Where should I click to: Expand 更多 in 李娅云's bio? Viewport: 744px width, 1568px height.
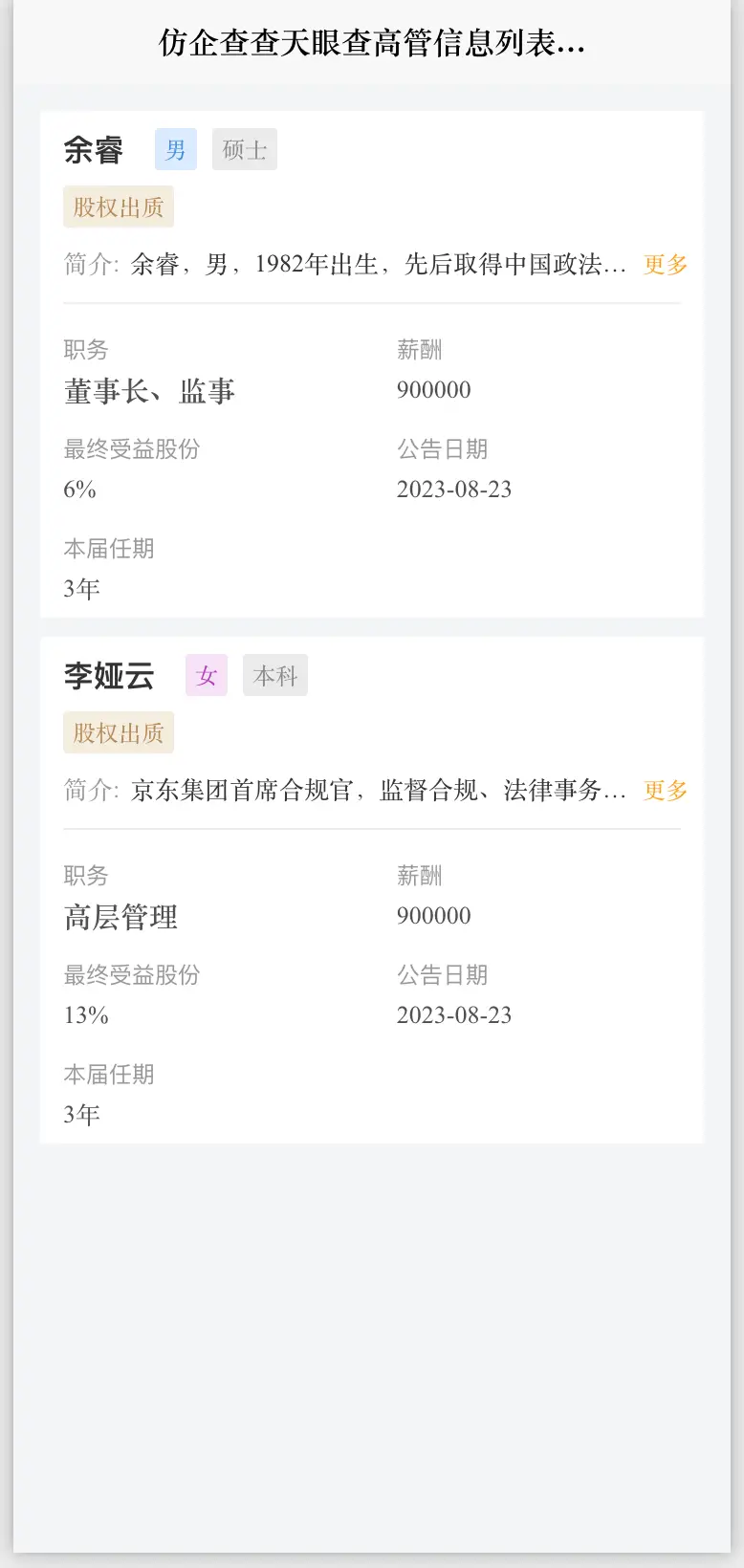pyautogui.click(x=665, y=791)
